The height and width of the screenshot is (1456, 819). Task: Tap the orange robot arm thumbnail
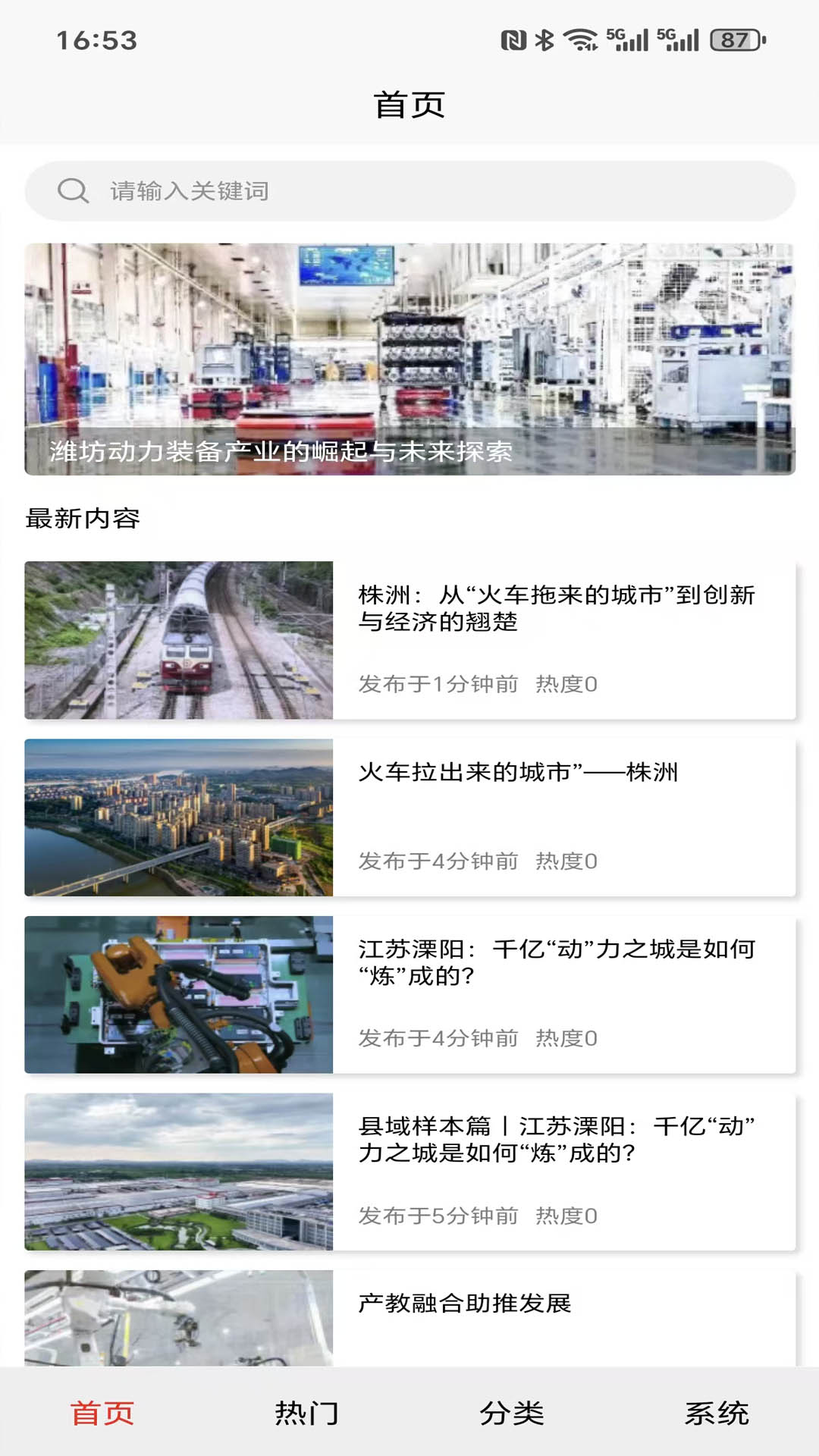pyautogui.click(x=179, y=993)
